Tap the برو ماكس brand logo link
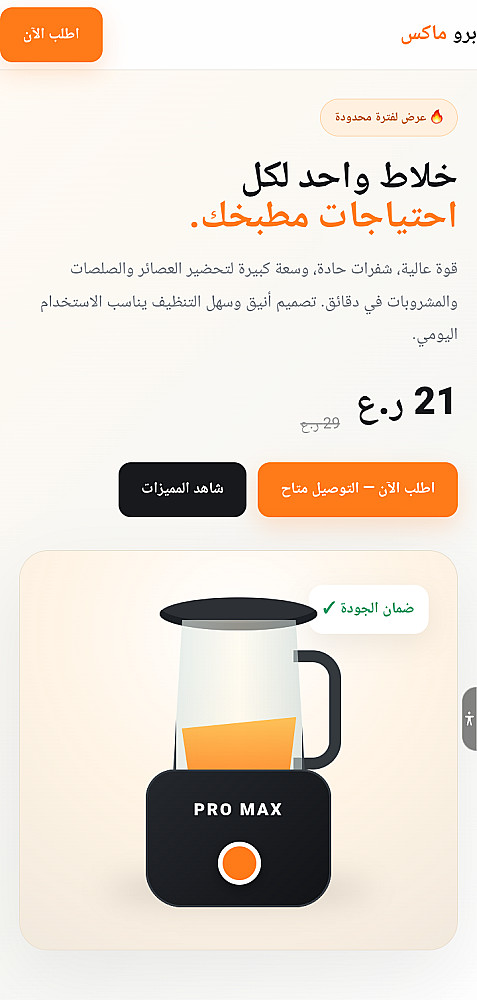The image size is (477, 1000). tap(439, 35)
